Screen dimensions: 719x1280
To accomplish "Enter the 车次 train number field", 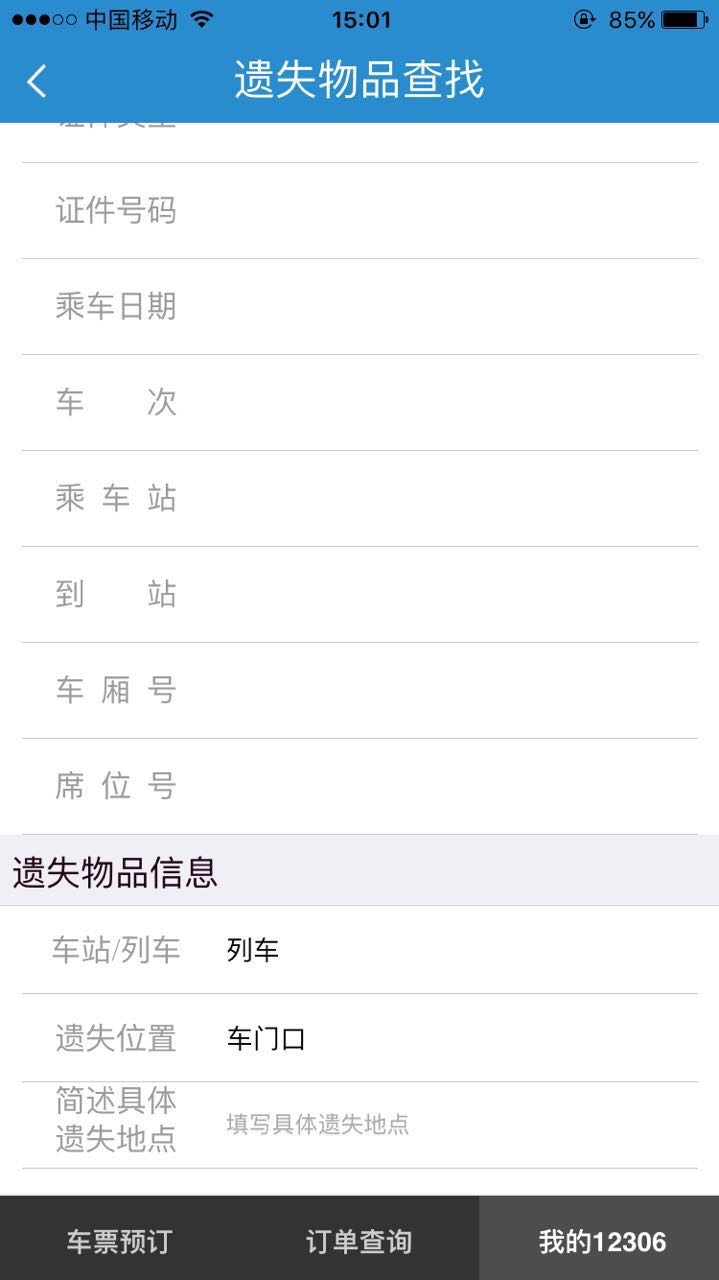I will click(360, 403).
